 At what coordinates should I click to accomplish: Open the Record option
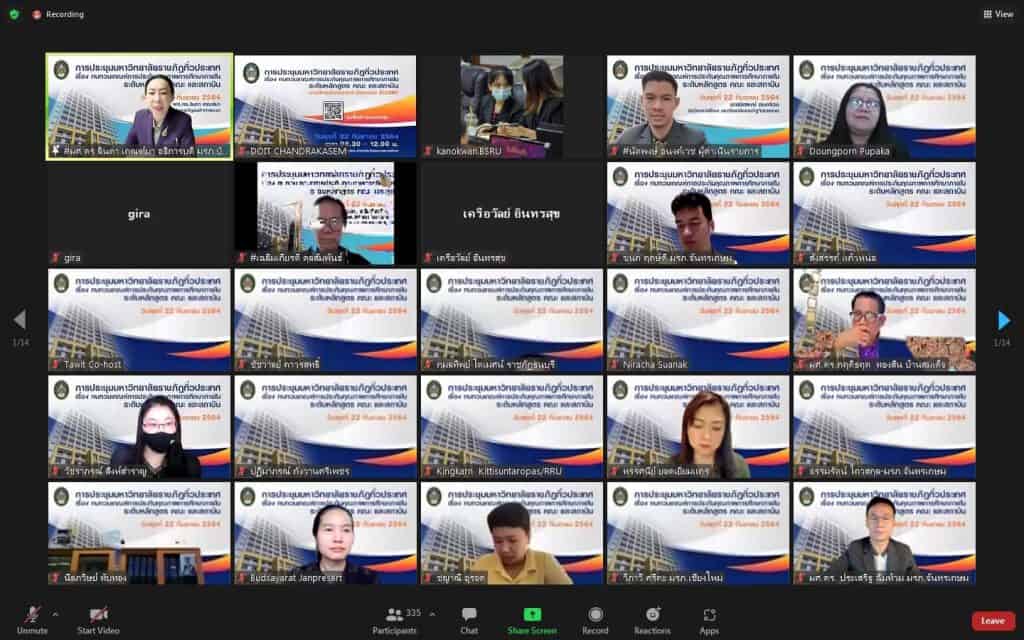pyautogui.click(x=595, y=618)
